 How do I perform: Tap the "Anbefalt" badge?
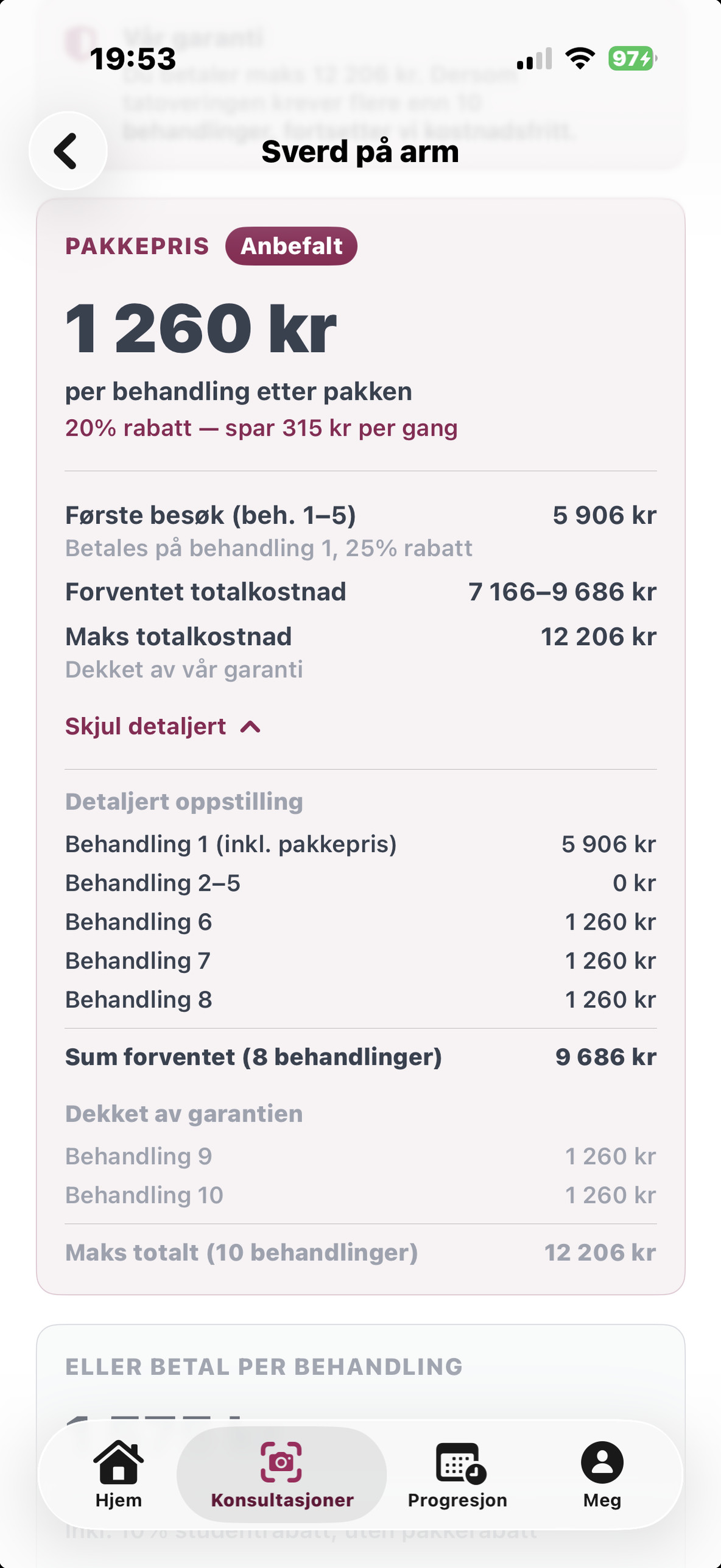pyautogui.click(x=291, y=245)
